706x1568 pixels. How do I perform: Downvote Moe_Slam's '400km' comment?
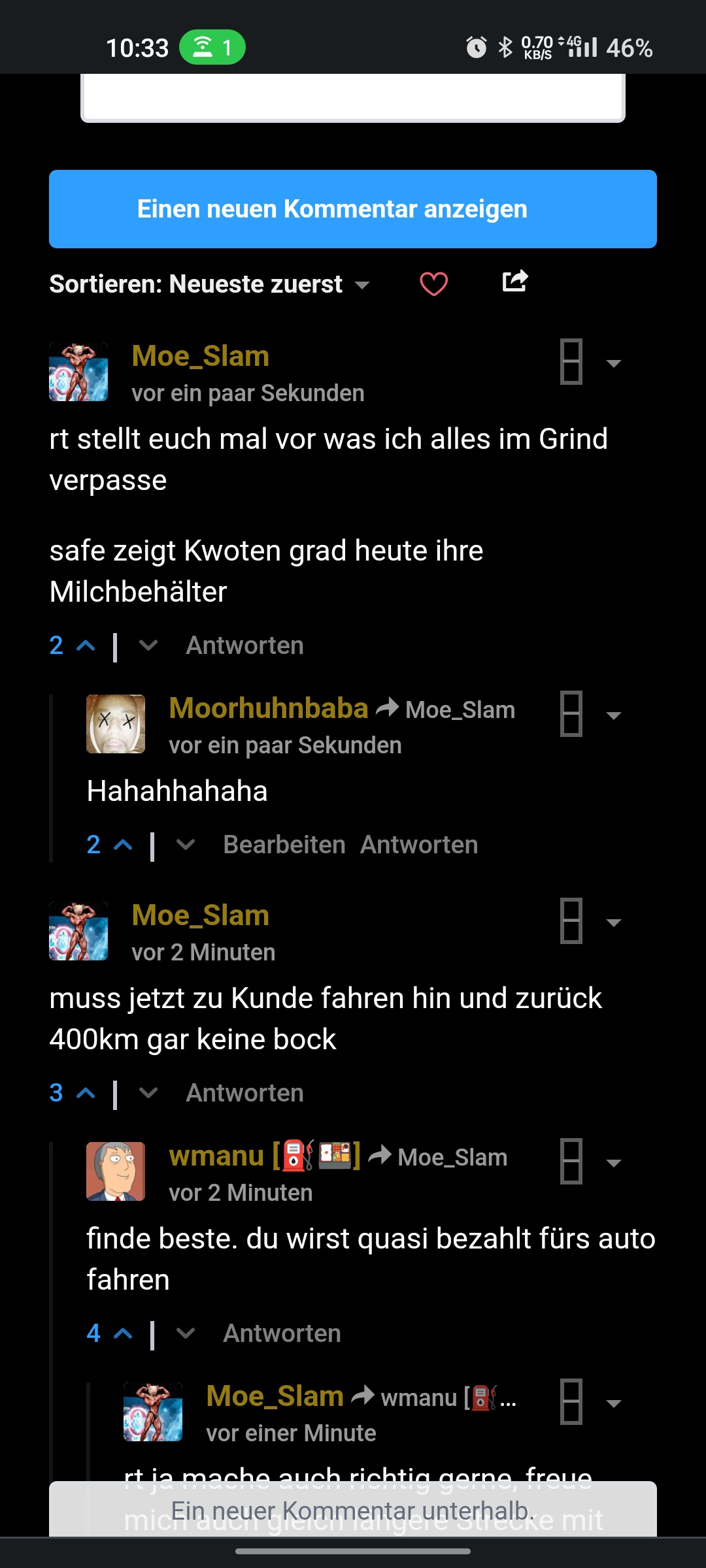(x=148, y=1093)
